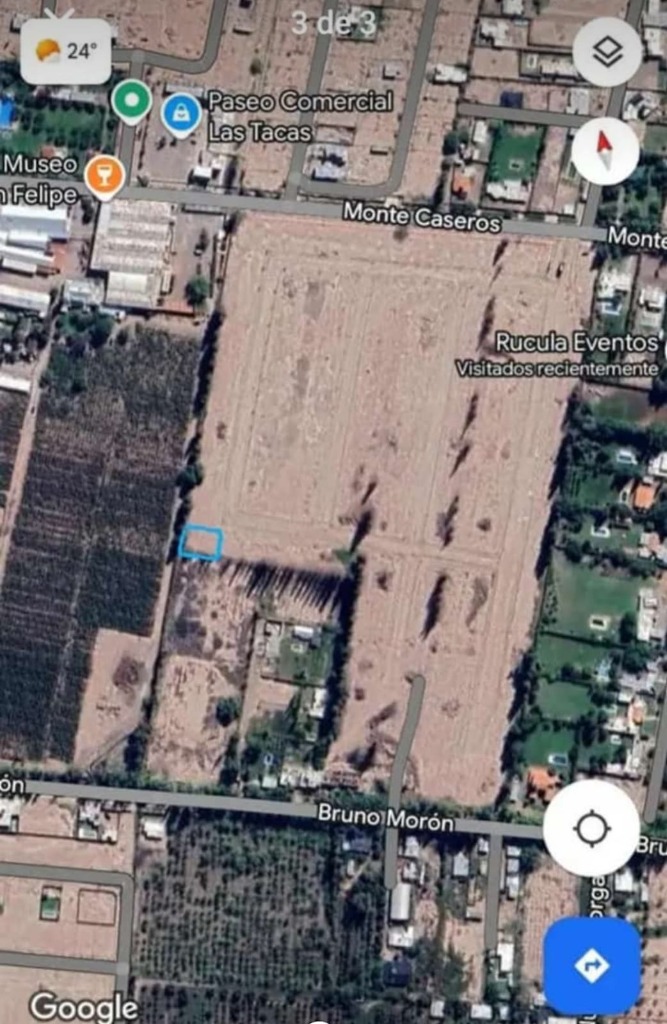
Task: Center the map on my location
Action: tap(592, 828)
